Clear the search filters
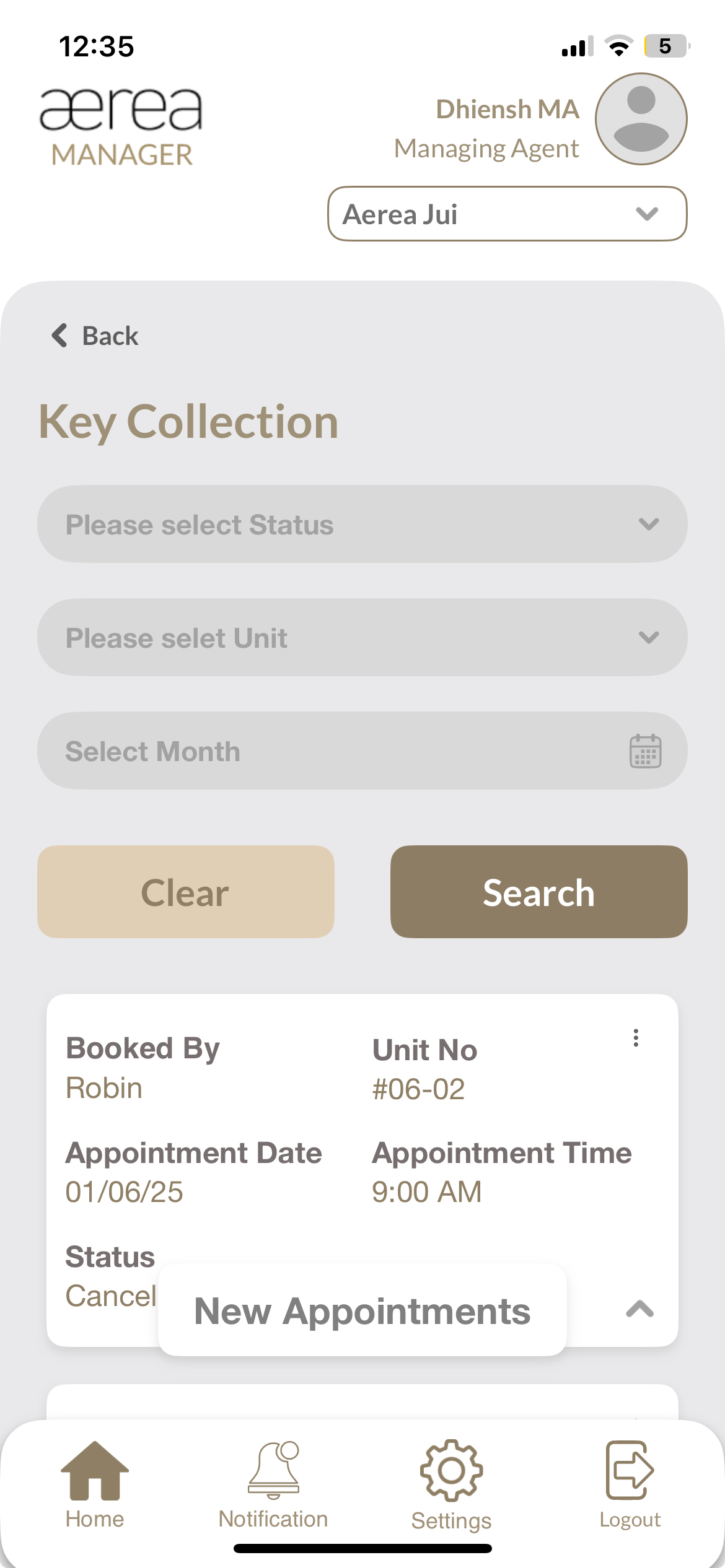Screen dimensions: 725x1568 click(185, 892)
